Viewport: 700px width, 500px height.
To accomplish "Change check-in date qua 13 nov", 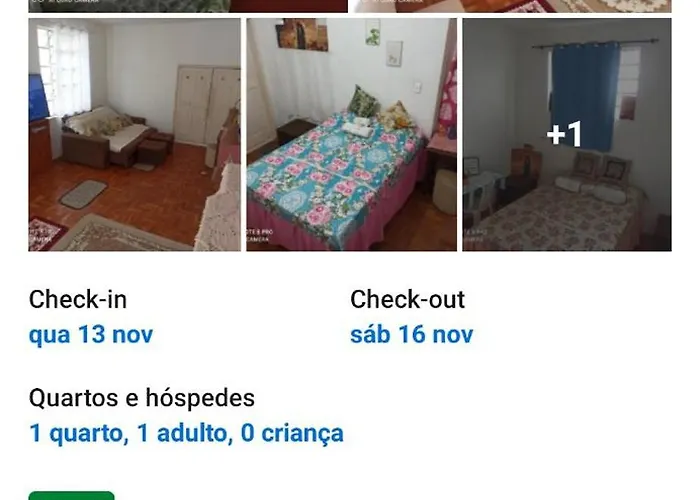I will (91, 334).
